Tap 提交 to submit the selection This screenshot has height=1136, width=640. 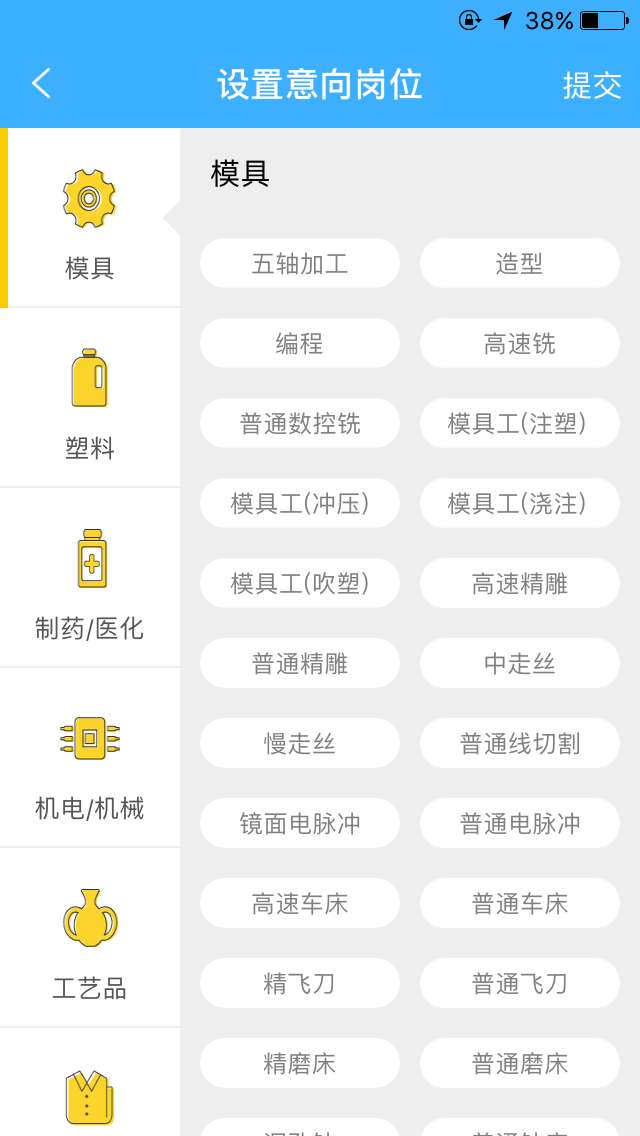[592, 85]
